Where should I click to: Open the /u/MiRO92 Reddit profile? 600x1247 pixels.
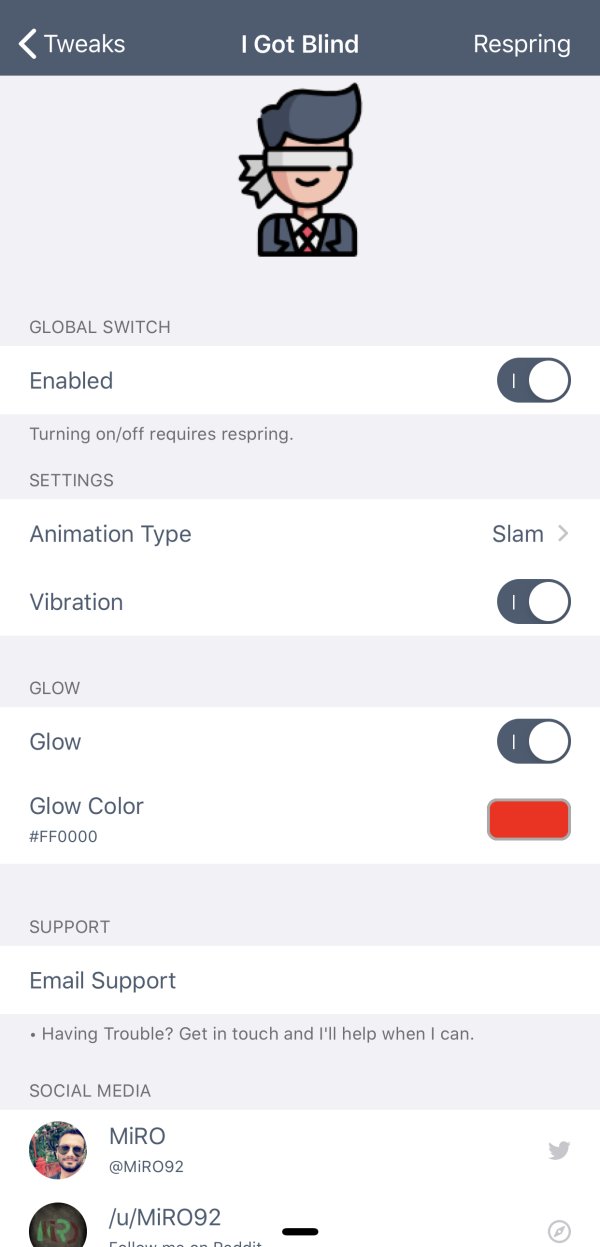click(x=300, y=1224)
